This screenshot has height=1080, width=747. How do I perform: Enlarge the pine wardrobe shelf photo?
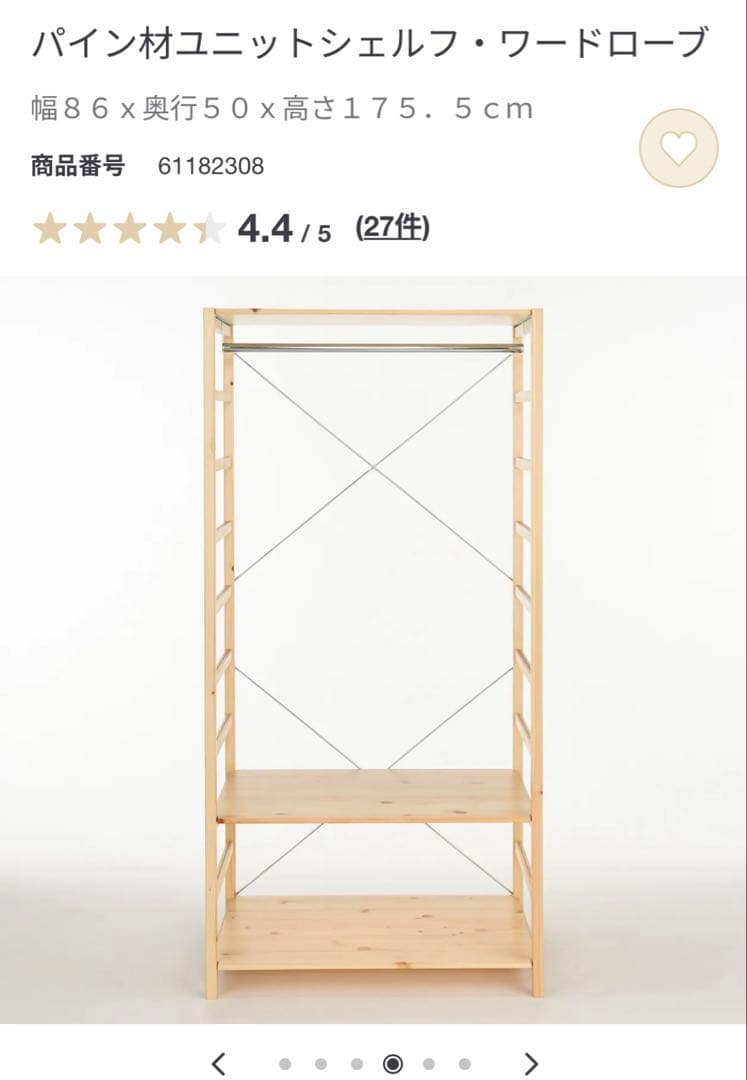(x=373, y=650)
